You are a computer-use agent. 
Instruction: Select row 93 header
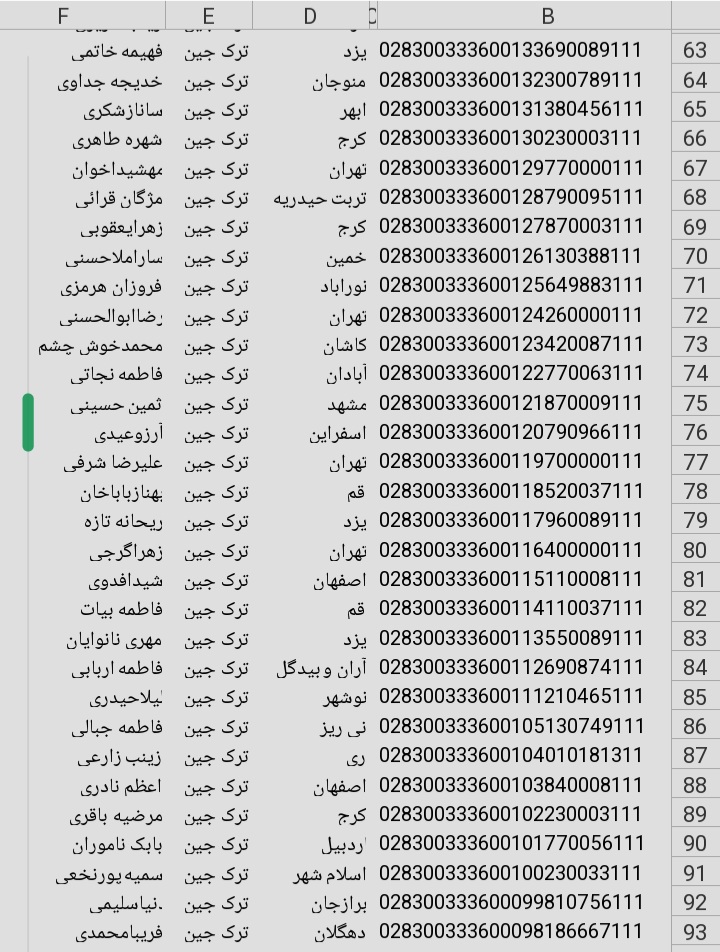tap(695, 933)
